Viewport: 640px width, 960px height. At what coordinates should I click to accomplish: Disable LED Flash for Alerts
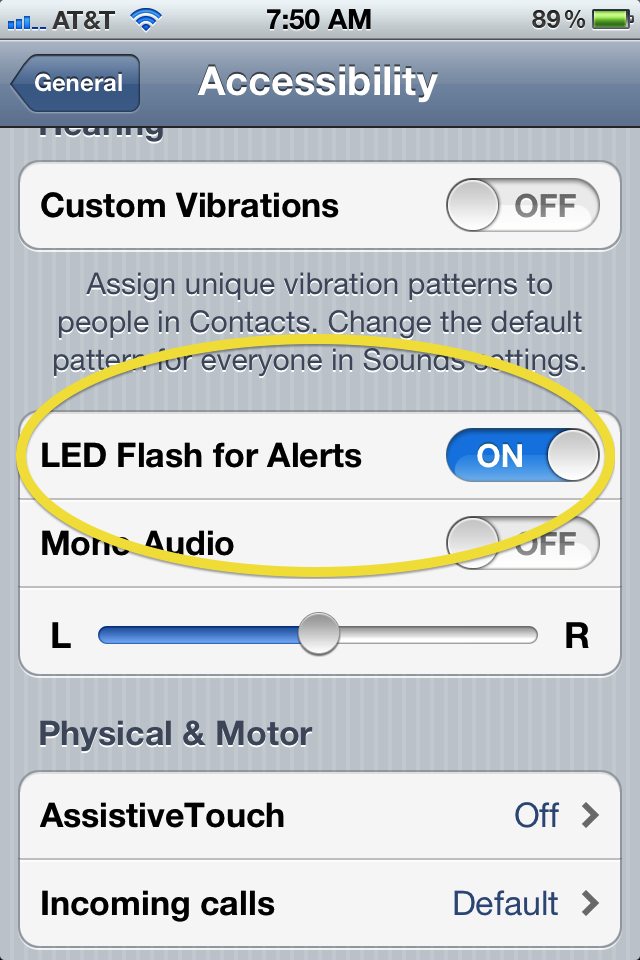click(522, 456)
